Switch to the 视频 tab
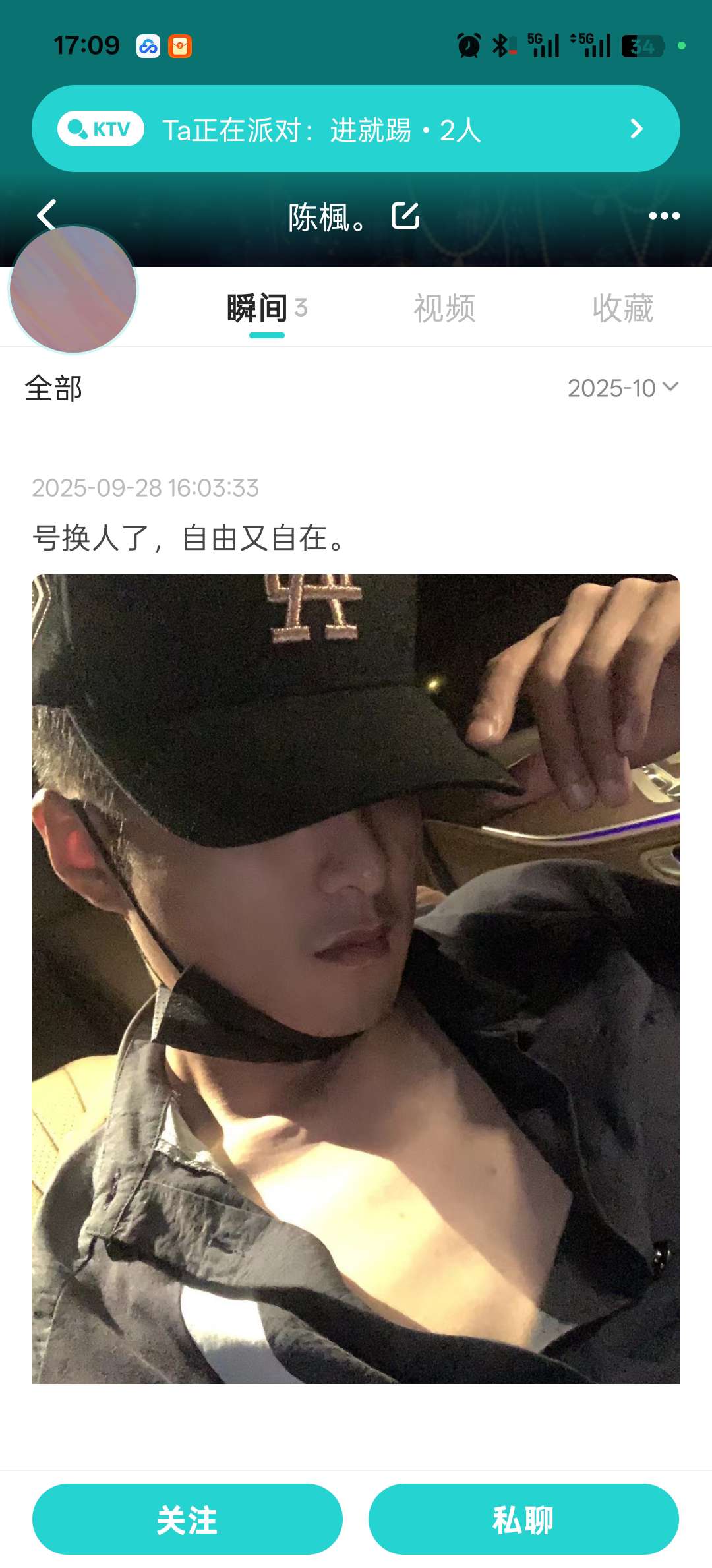This screenshot has height=1568, width=712. [x=444, y=309]
